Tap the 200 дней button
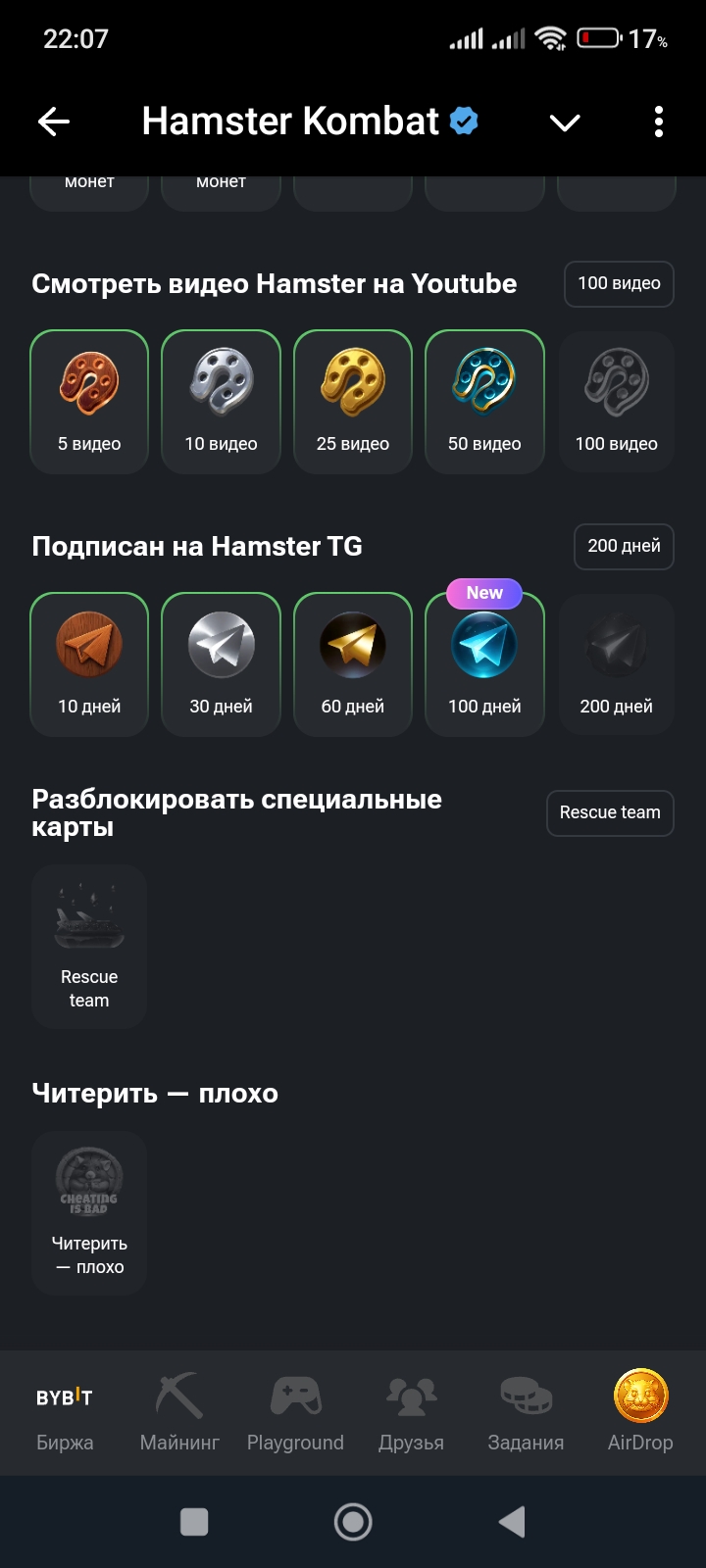 [x=624, y=546]
